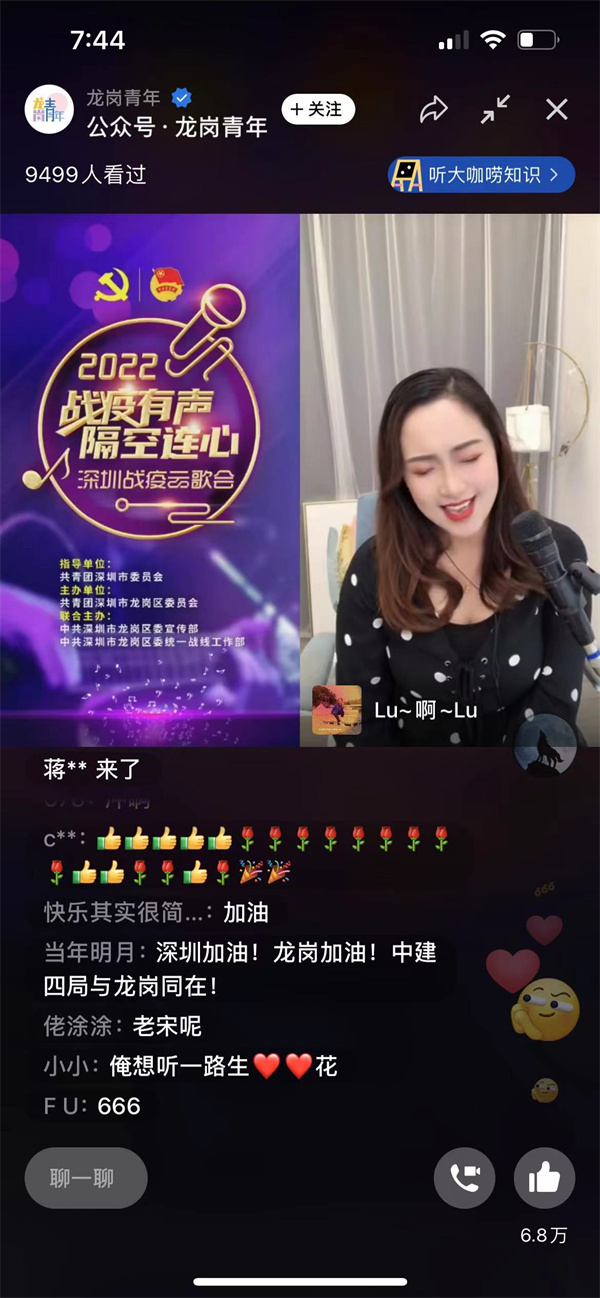Minimize the livestream window
Viewport: 600px width, 1298px height.
pyautogui.click(x=495, y=109)
